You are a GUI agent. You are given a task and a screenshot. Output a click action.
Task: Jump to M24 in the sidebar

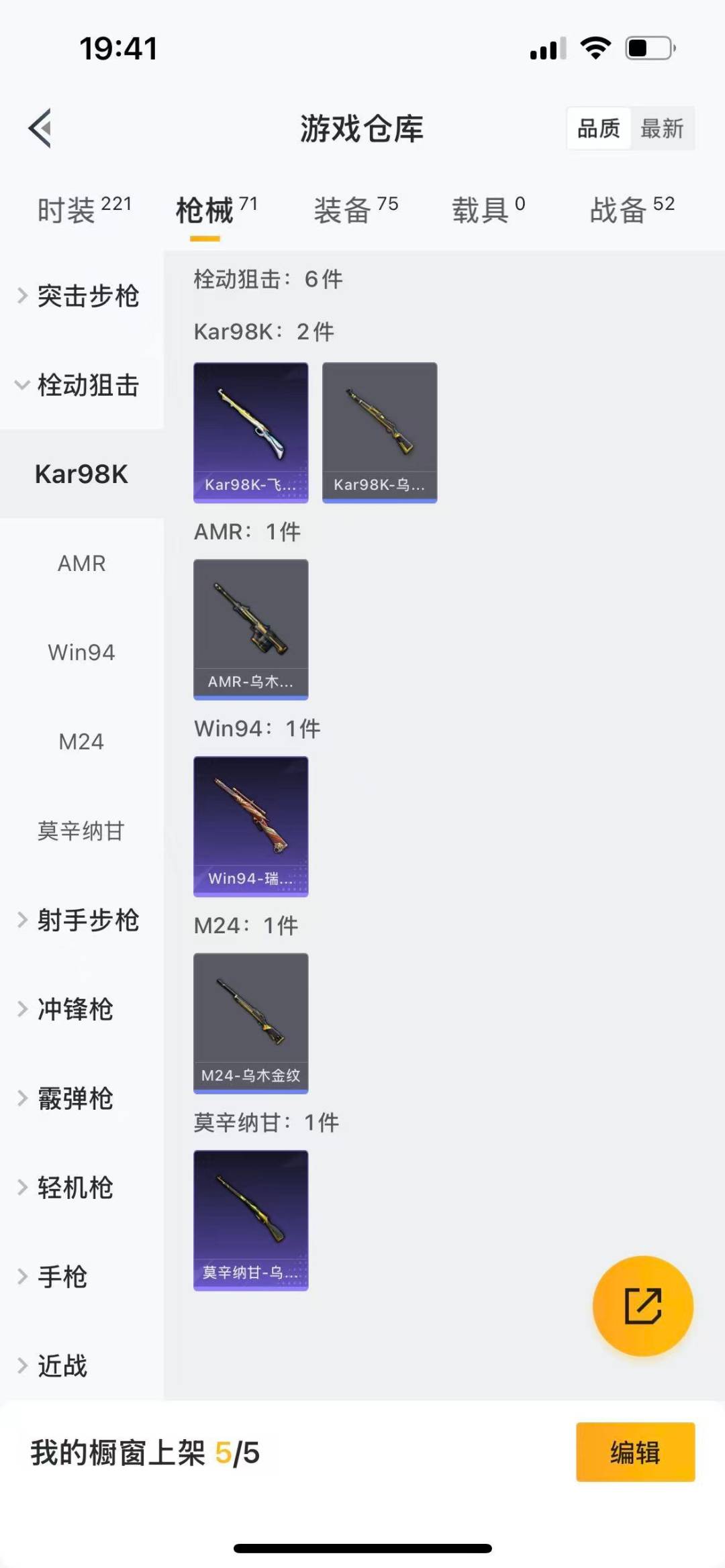point(81,742)
